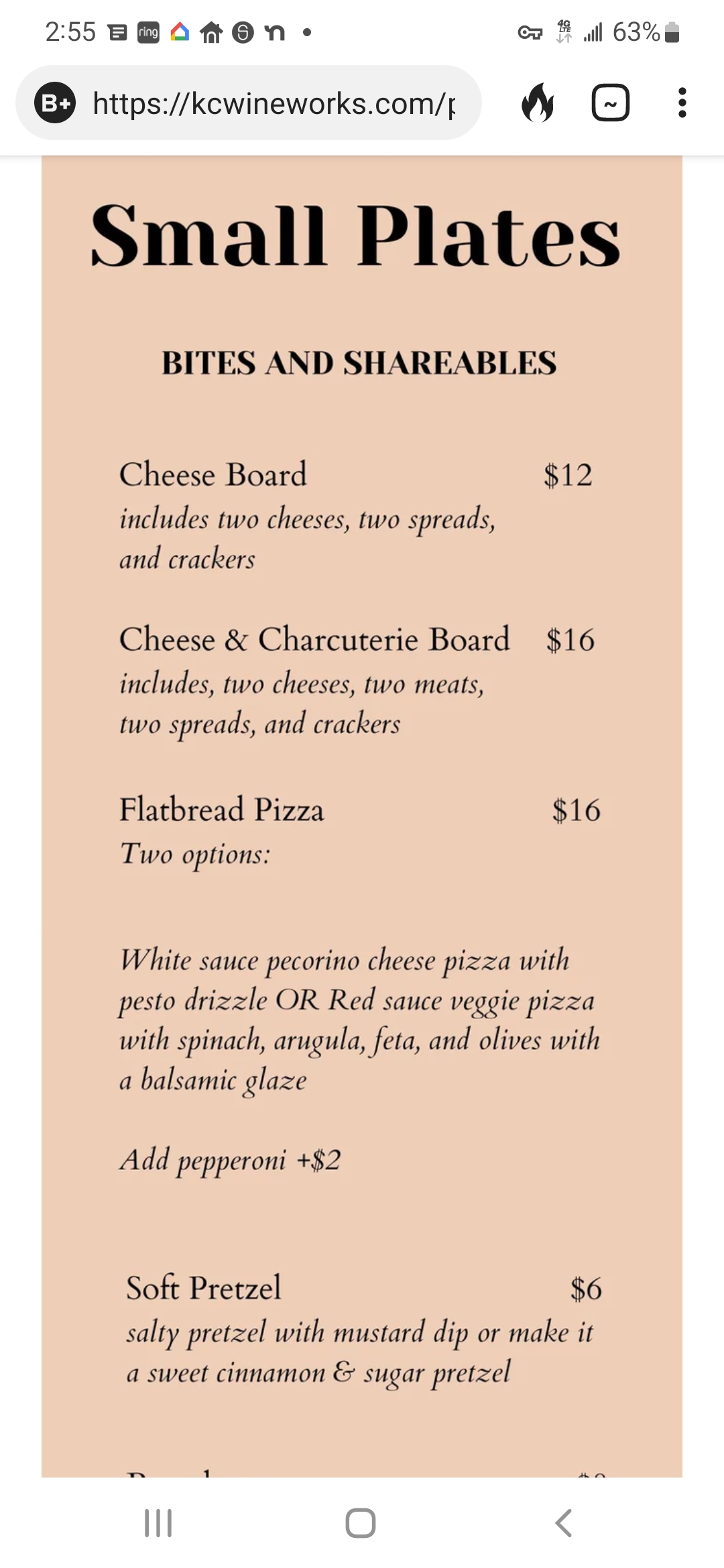The width and height of the screenshot is (724, 1568).
Task: Open the tab switcher
Action: coord(610,103)
